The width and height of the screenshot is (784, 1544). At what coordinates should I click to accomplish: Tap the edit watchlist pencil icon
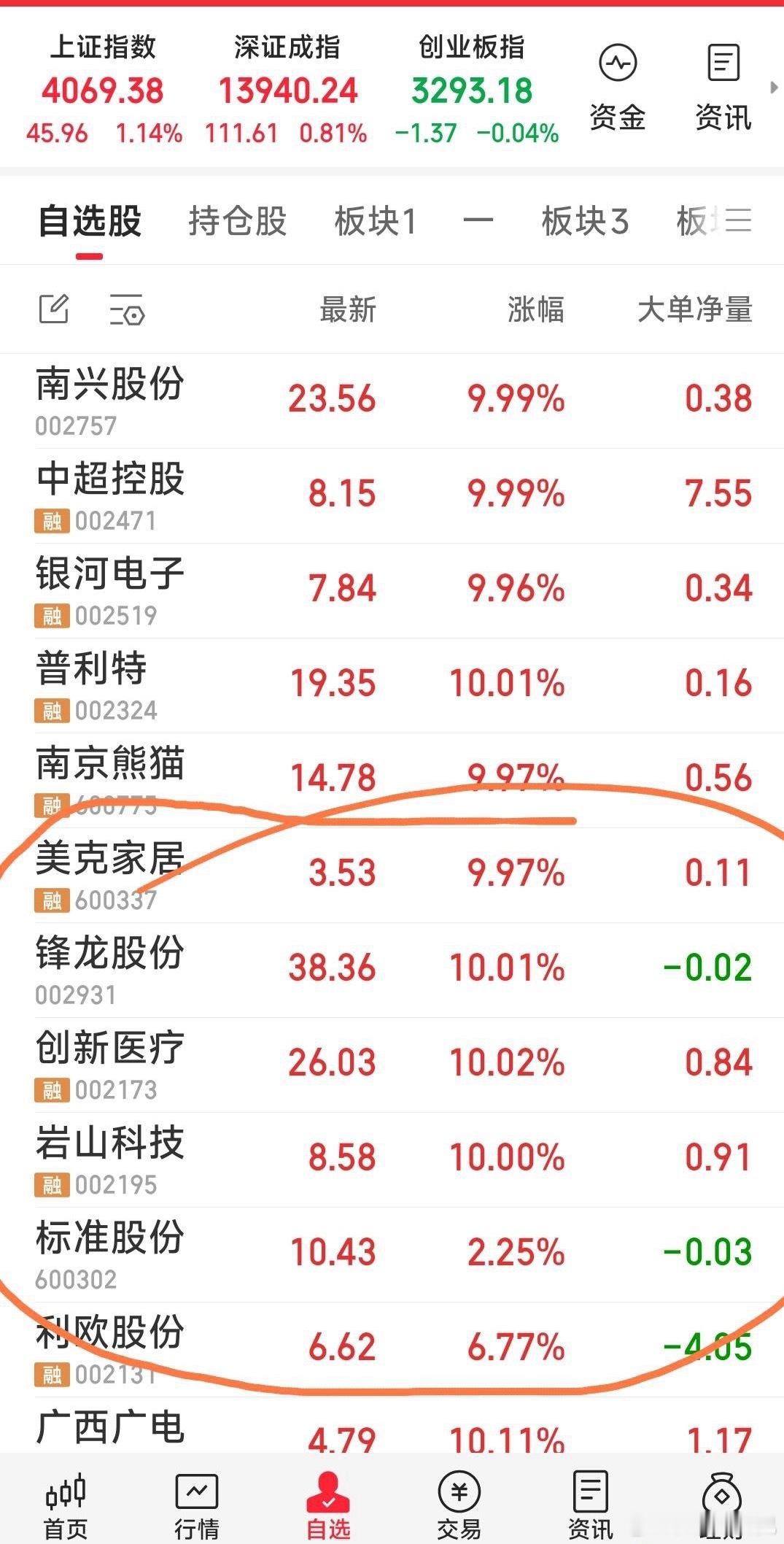pos(55,309)
